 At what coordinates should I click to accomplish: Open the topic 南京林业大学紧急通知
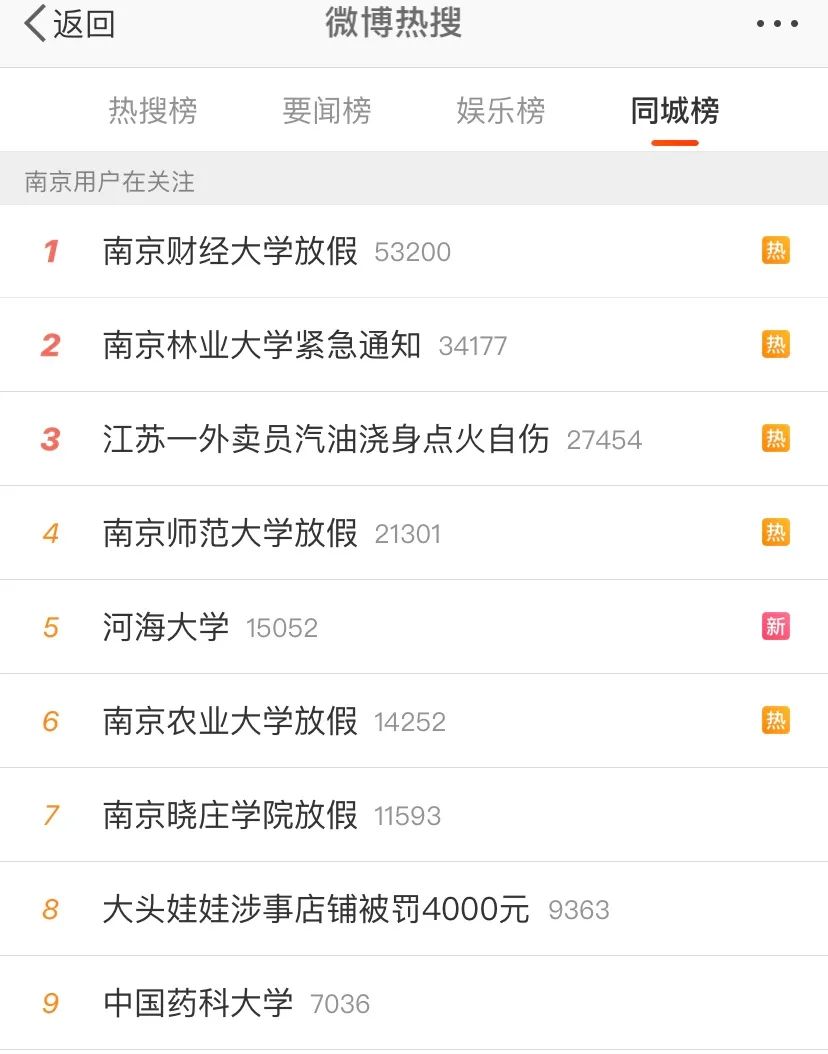coord(262,345)
